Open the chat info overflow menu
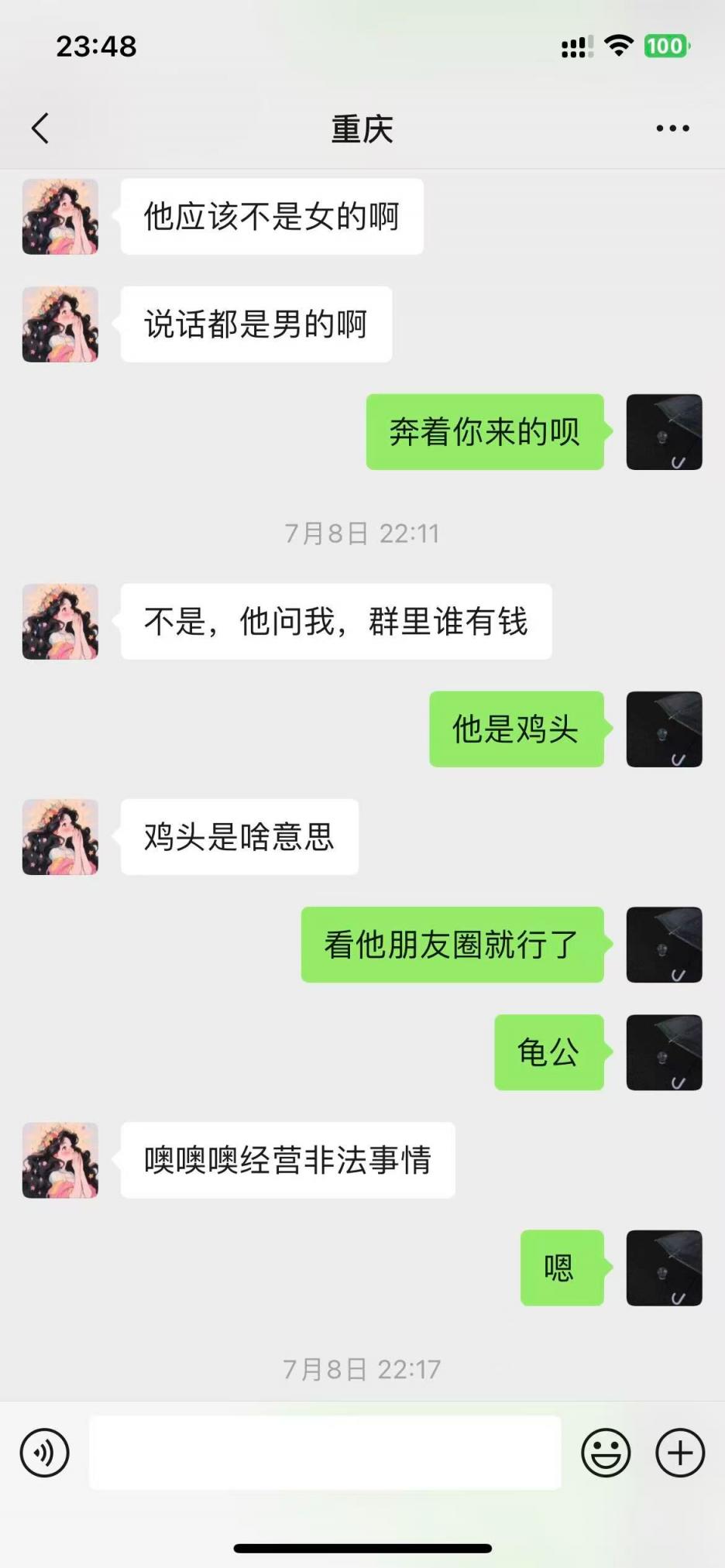The height and width of the screenshot is (1568, 725). tap(672, 129)
